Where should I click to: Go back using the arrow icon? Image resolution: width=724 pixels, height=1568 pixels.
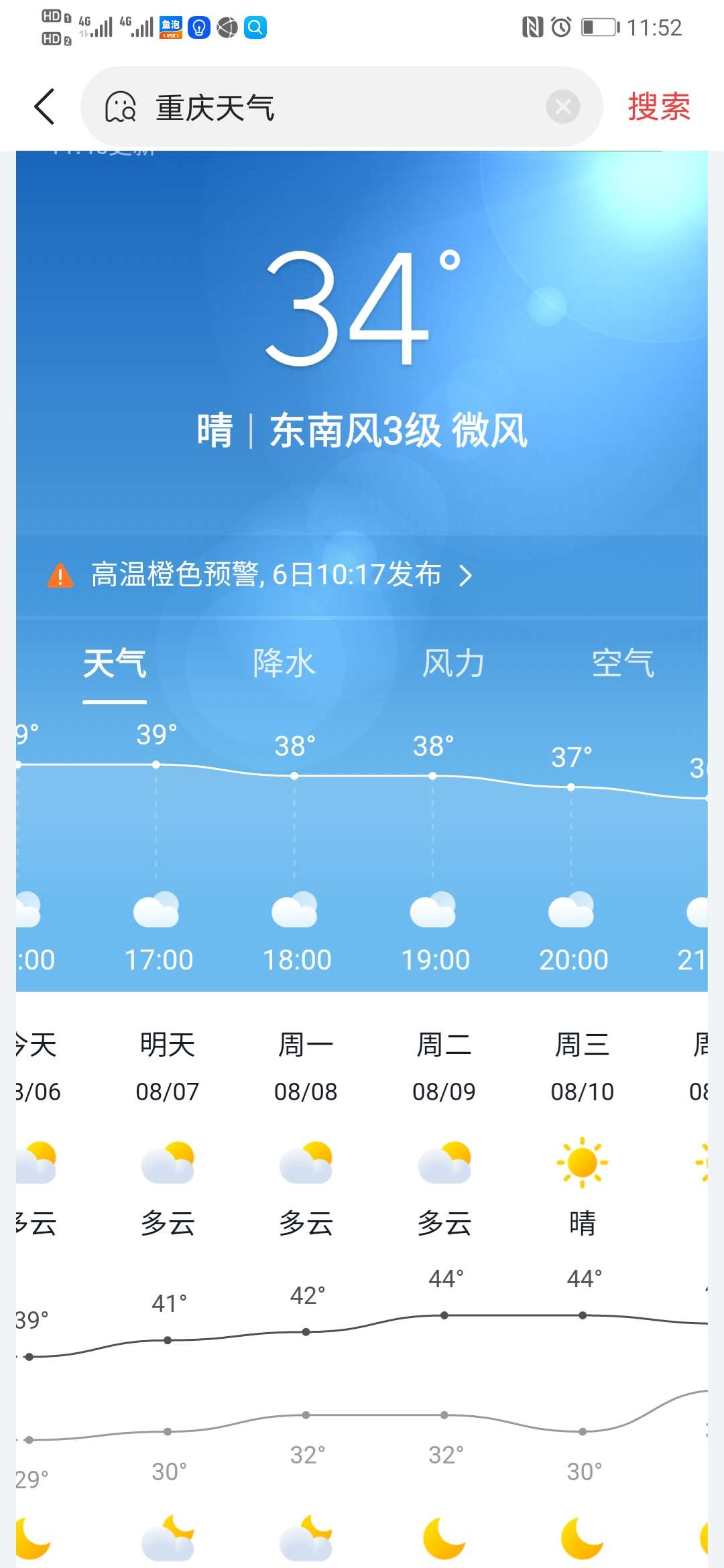44,107
